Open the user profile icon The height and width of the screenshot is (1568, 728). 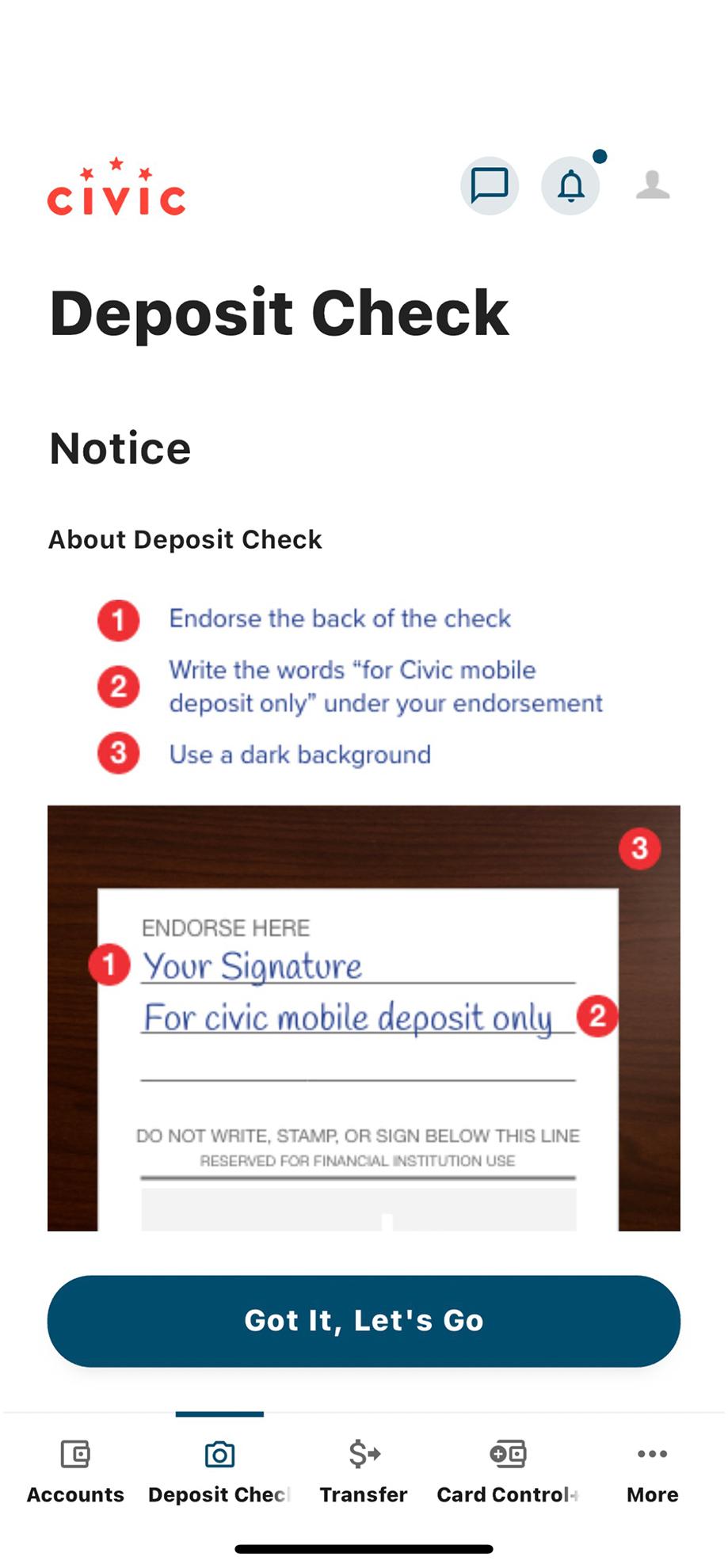tap(653, 185)
